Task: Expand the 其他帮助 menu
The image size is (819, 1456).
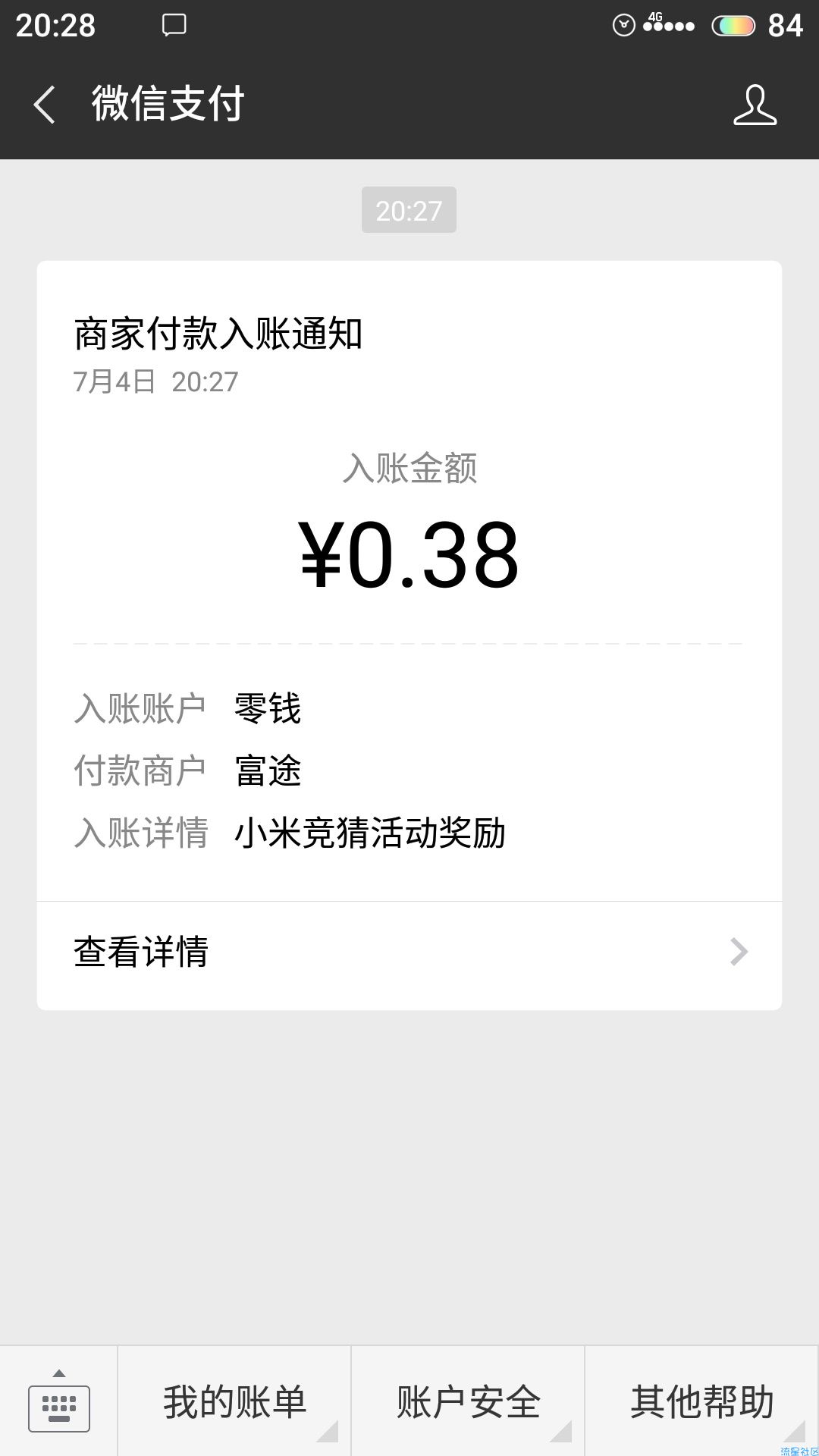Action: (x=701, y=1402)
